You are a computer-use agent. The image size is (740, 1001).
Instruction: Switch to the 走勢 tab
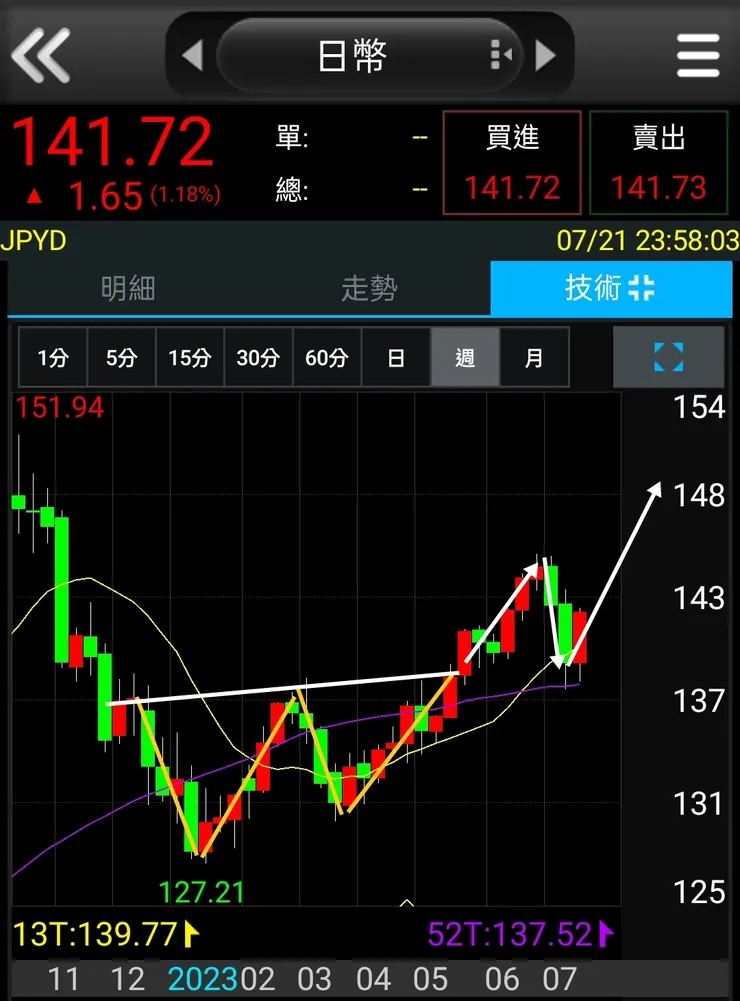(369, 289)
